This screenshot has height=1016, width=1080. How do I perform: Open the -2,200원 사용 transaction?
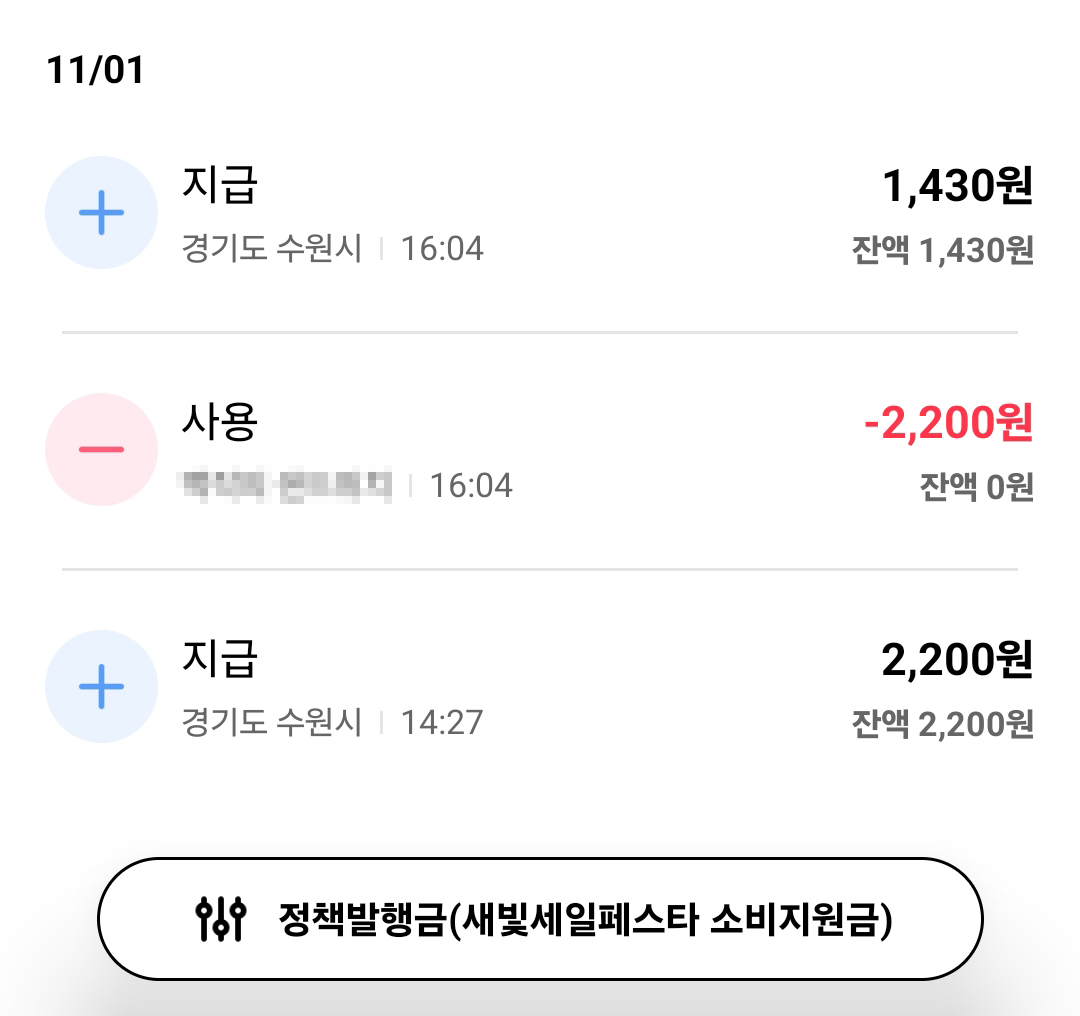540,450
